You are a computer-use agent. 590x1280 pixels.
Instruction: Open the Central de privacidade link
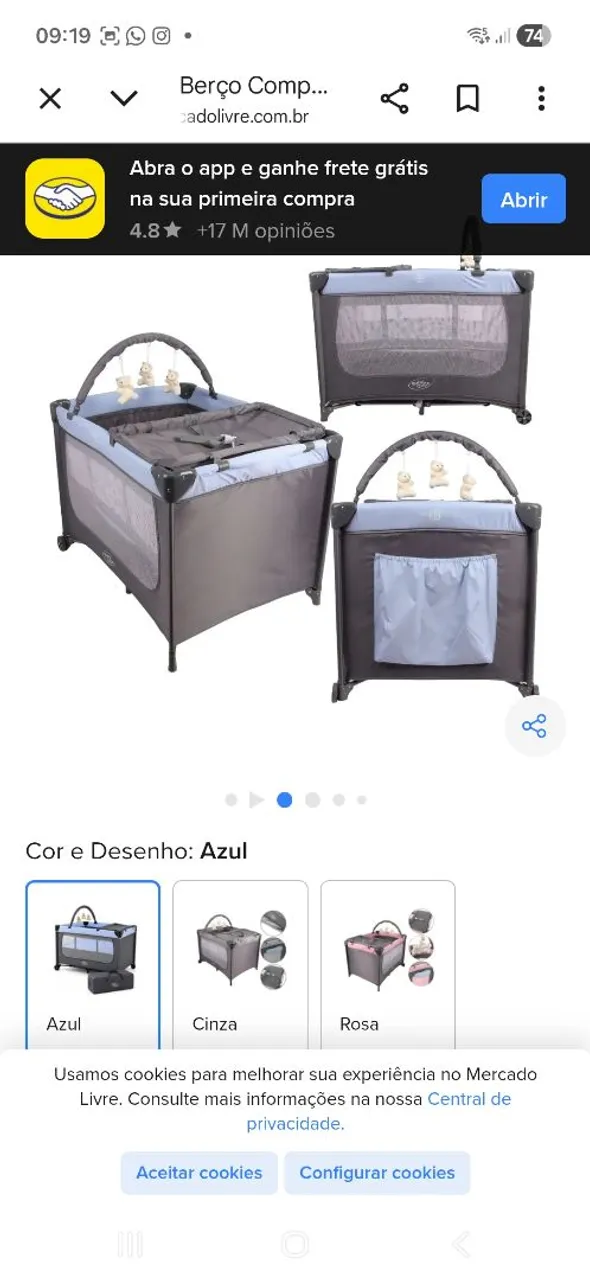click(379, 1111)
